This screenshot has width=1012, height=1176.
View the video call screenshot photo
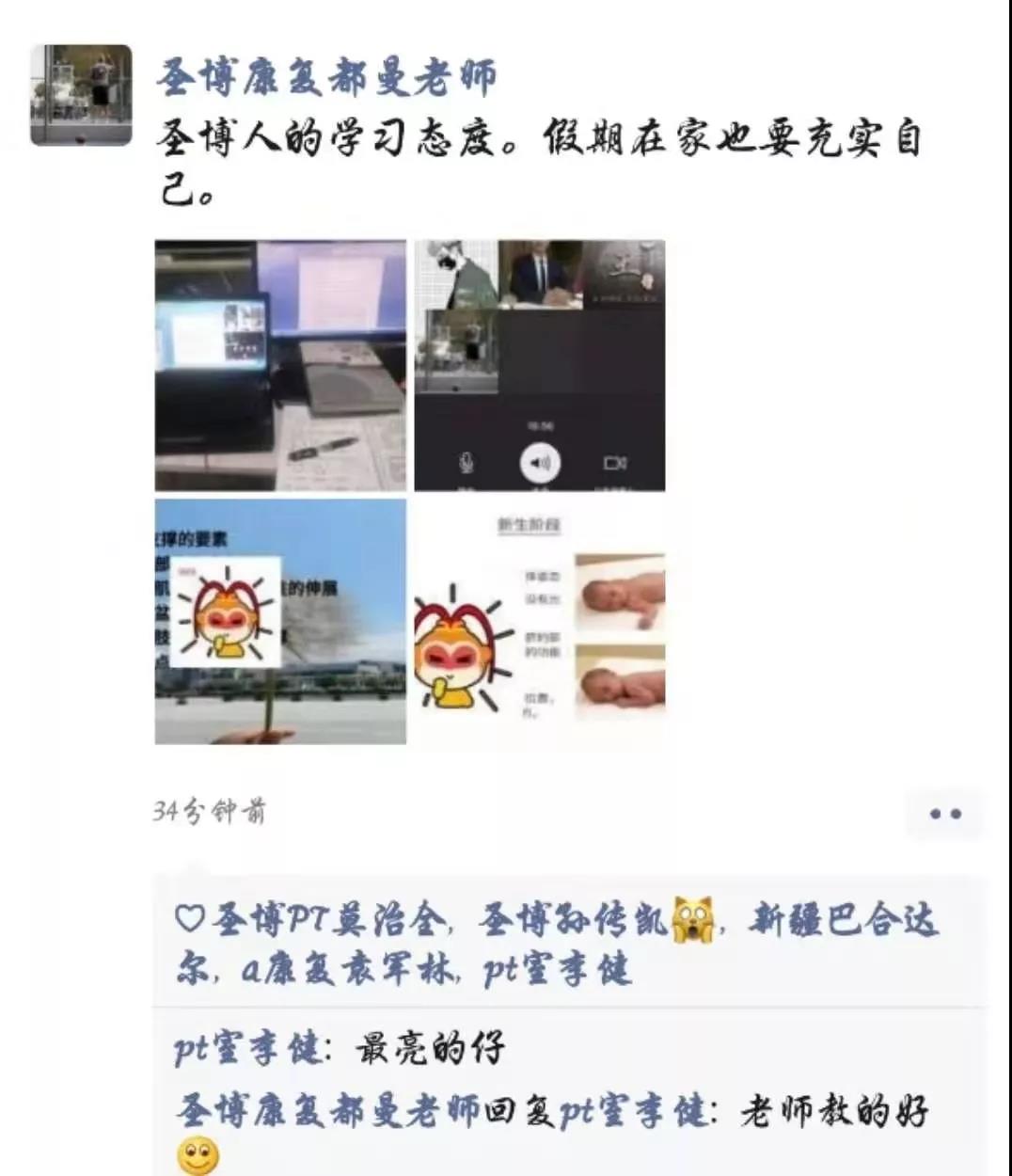click(540, 365)
